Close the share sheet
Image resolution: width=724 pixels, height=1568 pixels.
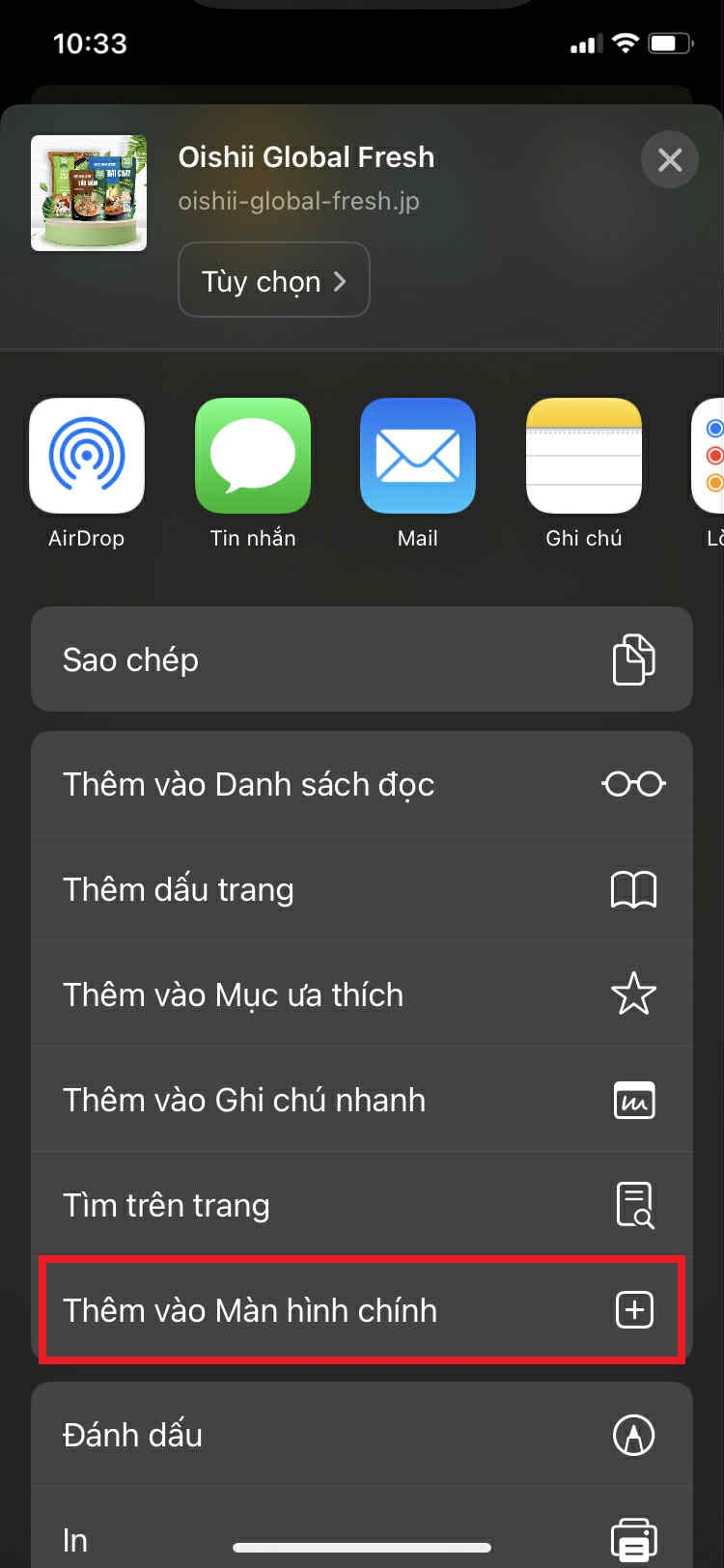pyautogui.click(x=669, y=159)
